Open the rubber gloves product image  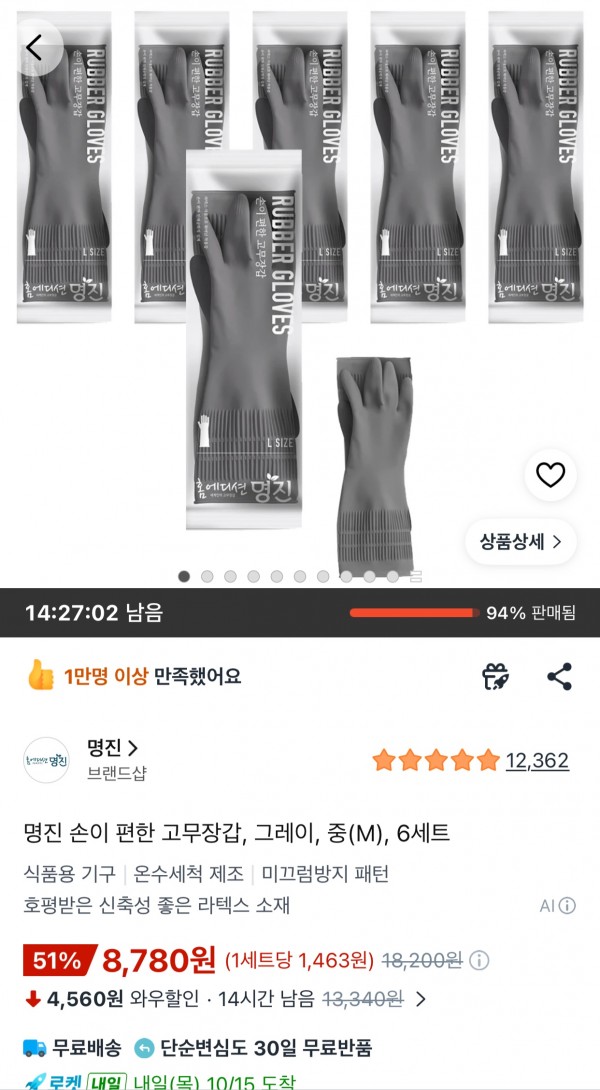[x=300, y=293]
